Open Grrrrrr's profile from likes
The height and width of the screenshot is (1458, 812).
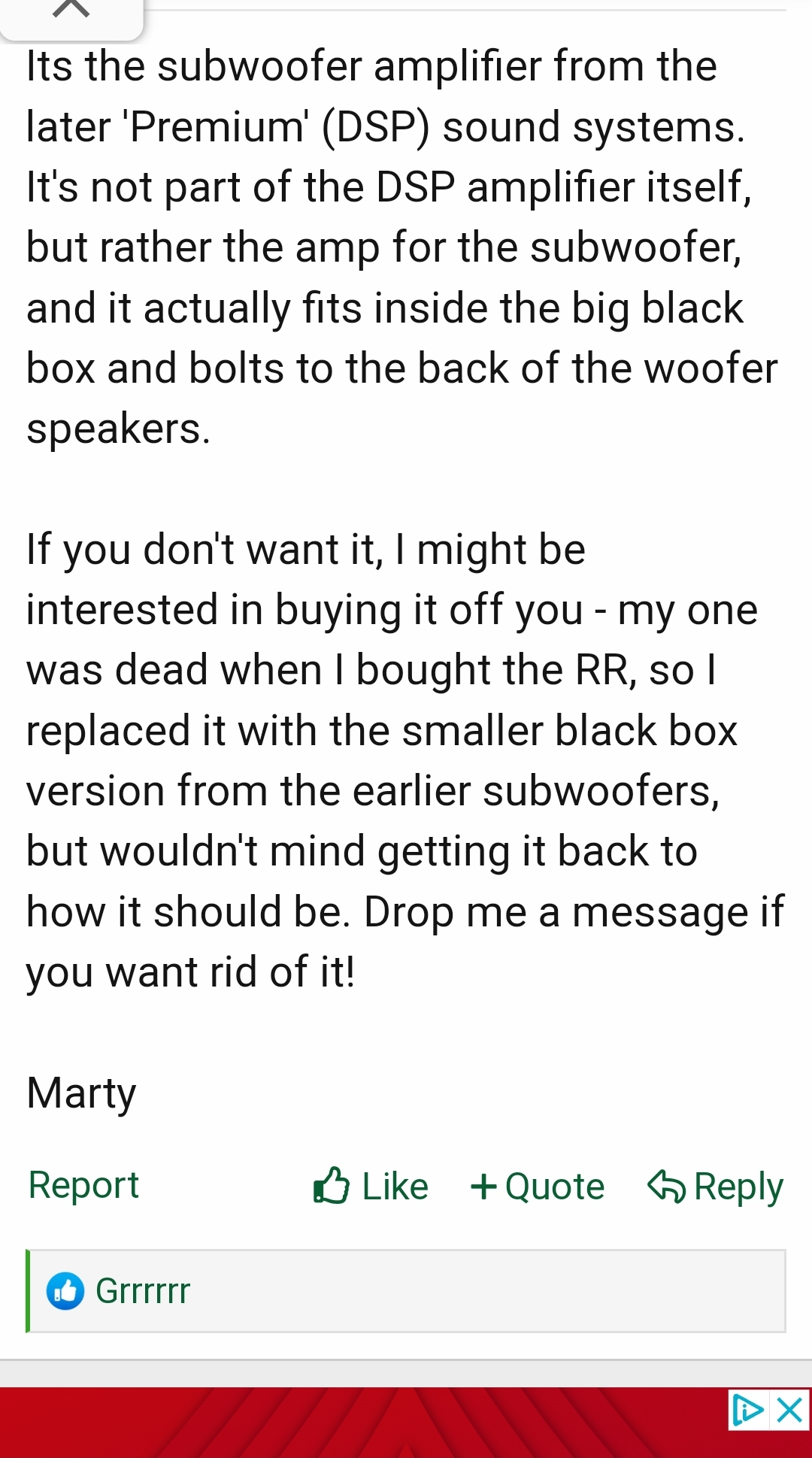click(143, 1291)
